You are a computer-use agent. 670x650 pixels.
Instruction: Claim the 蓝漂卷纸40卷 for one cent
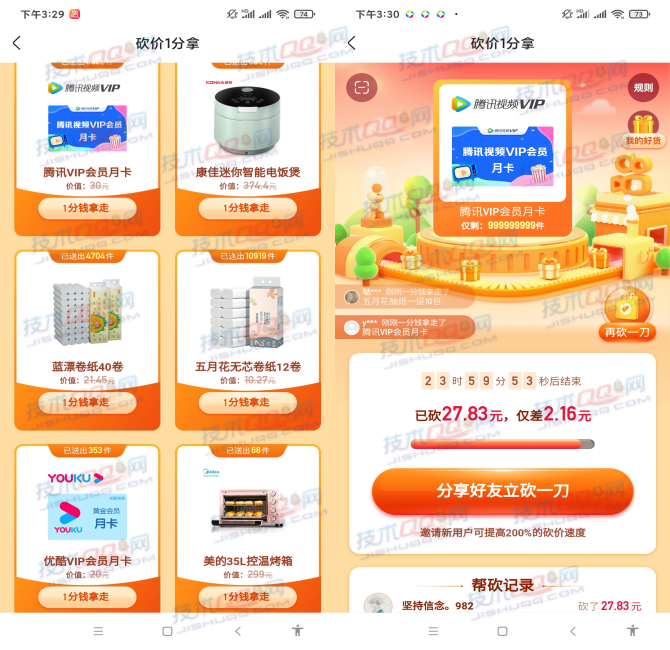pos(87,403)
